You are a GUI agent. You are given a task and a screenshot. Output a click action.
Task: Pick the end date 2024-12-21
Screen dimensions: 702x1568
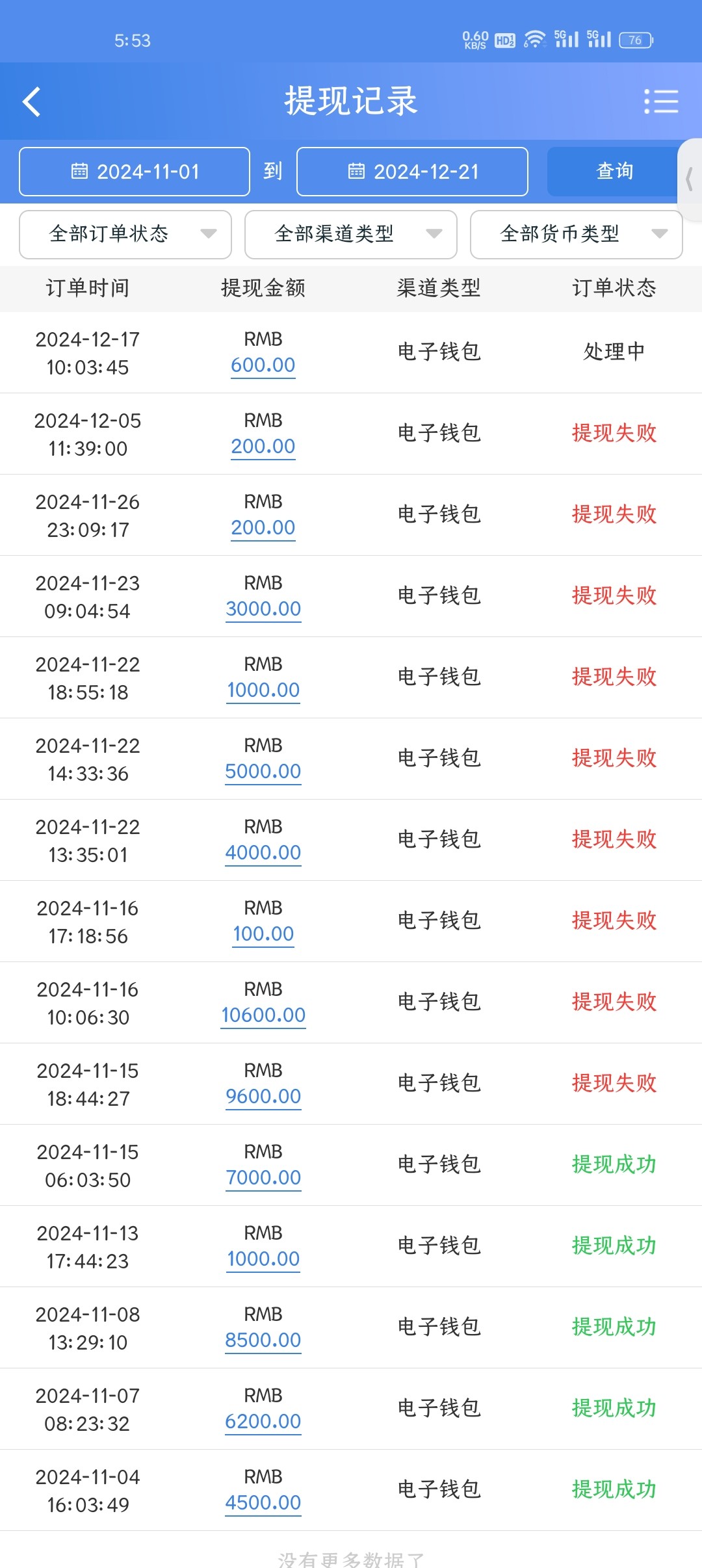(x=412, y=172)
